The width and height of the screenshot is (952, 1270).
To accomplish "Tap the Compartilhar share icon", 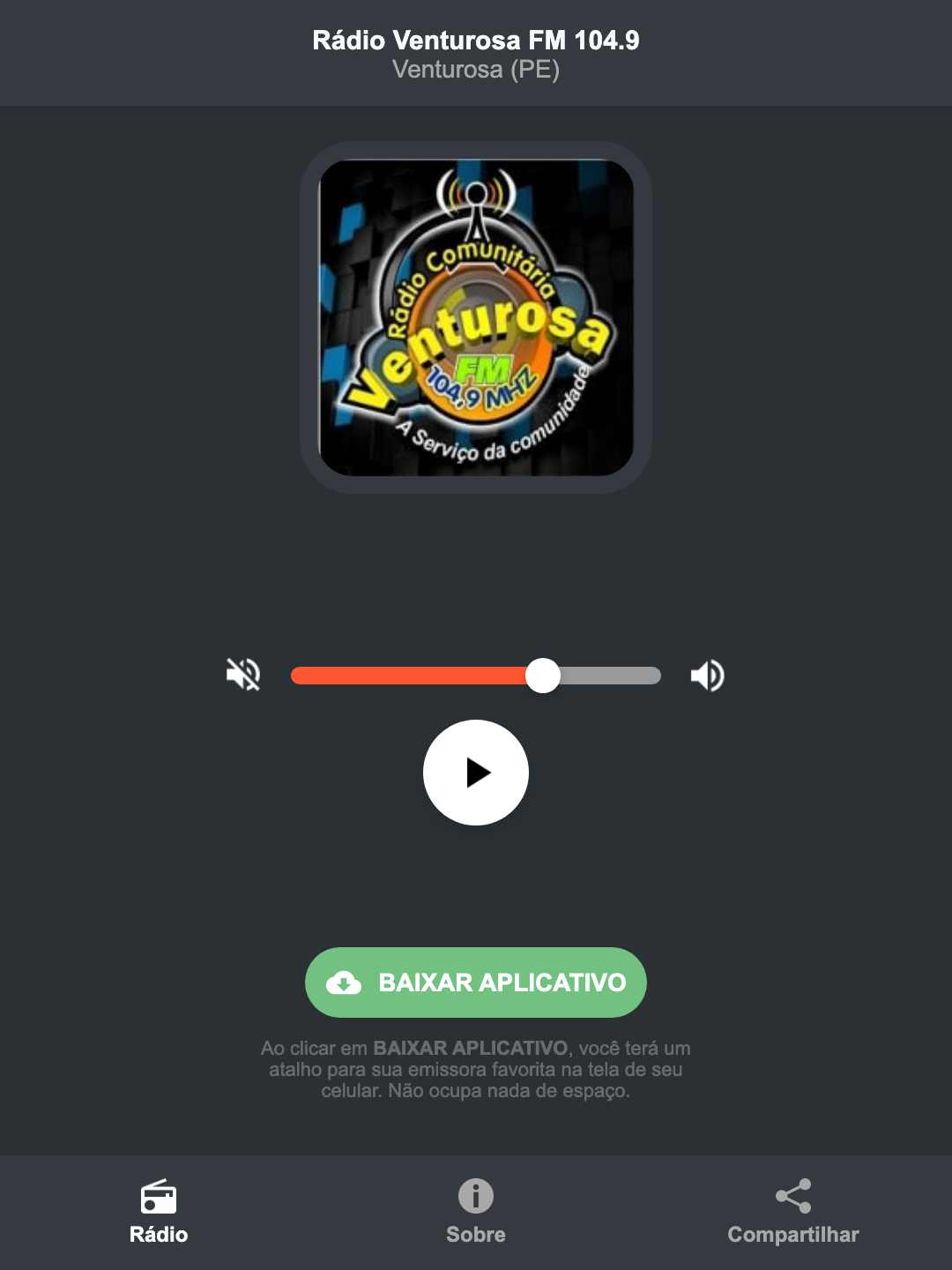I will (792, 1196).
